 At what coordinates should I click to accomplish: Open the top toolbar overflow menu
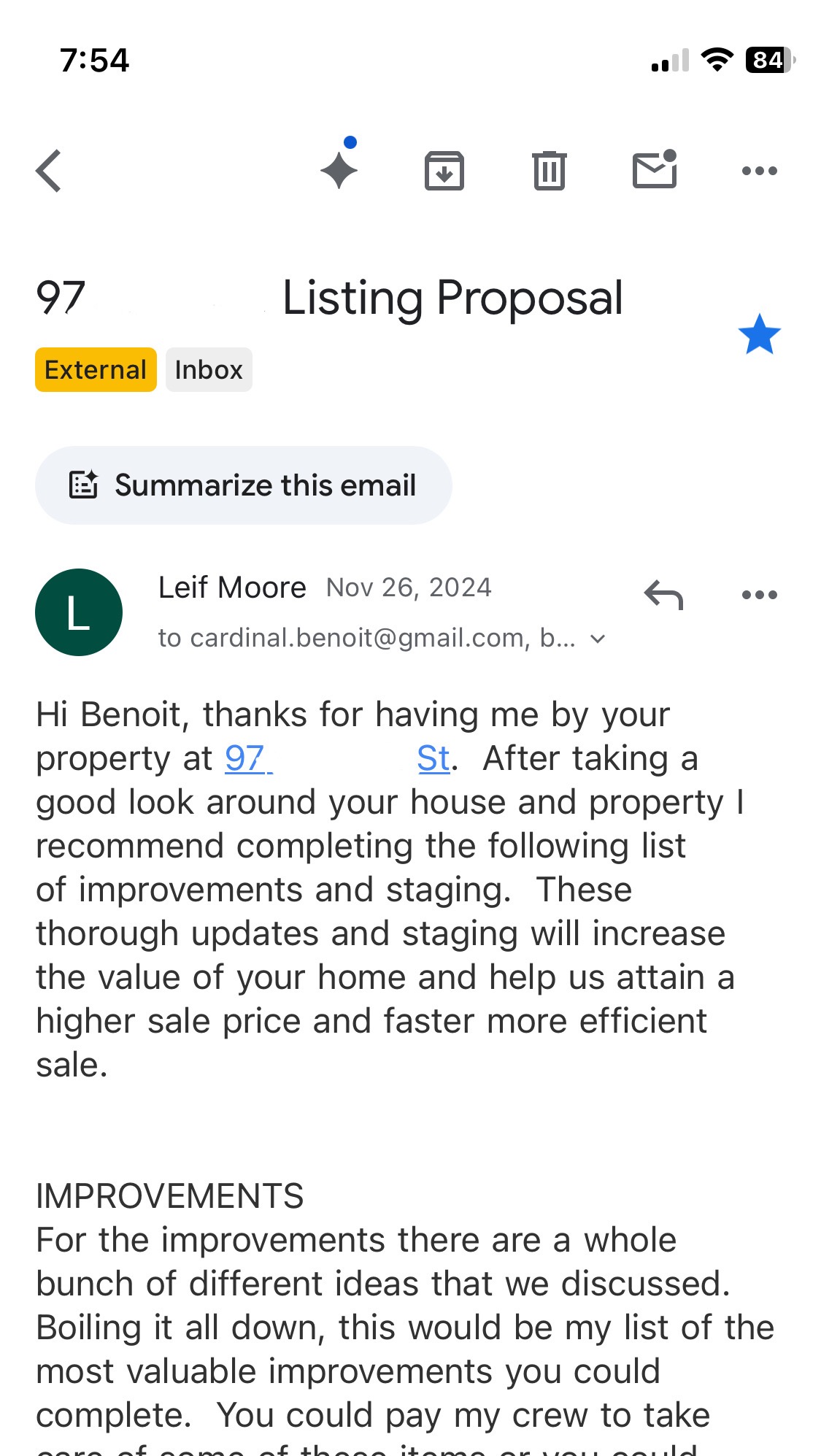pyautogui.click(x=760, y=171)
